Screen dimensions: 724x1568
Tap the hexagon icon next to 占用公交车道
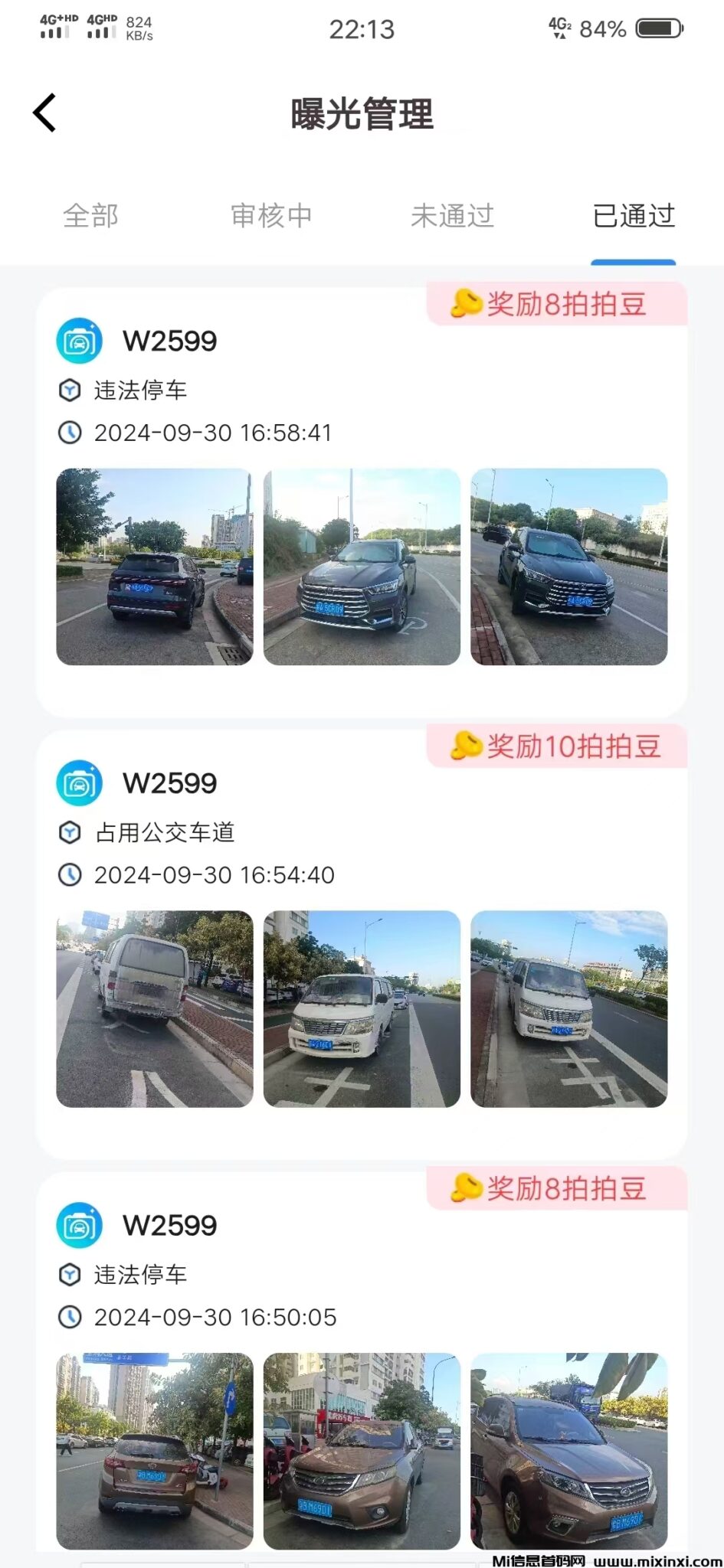point(69,832)
